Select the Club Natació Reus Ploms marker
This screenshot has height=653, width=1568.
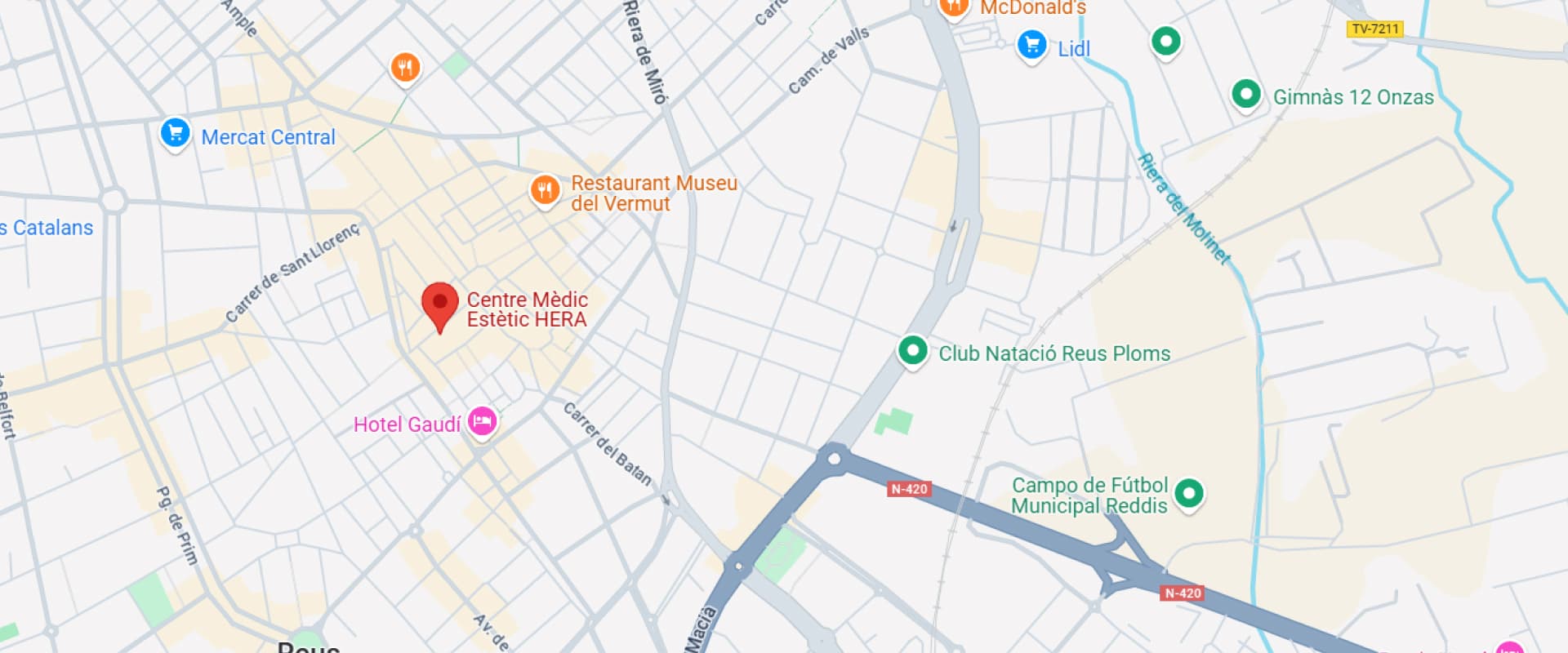click(912, 351)
